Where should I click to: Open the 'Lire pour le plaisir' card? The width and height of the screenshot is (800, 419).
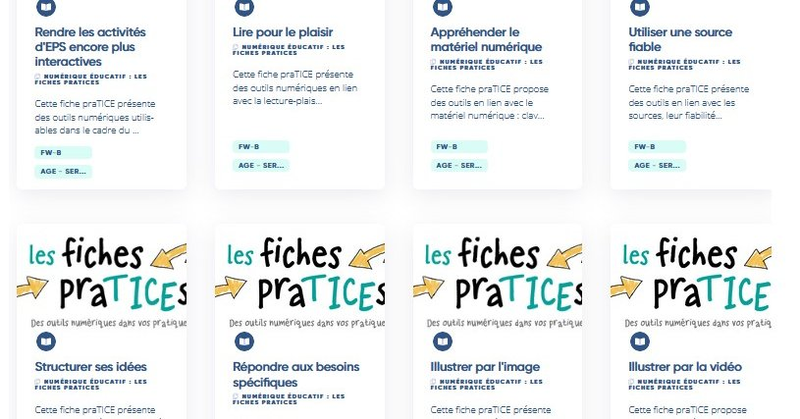tap(282, 32)
